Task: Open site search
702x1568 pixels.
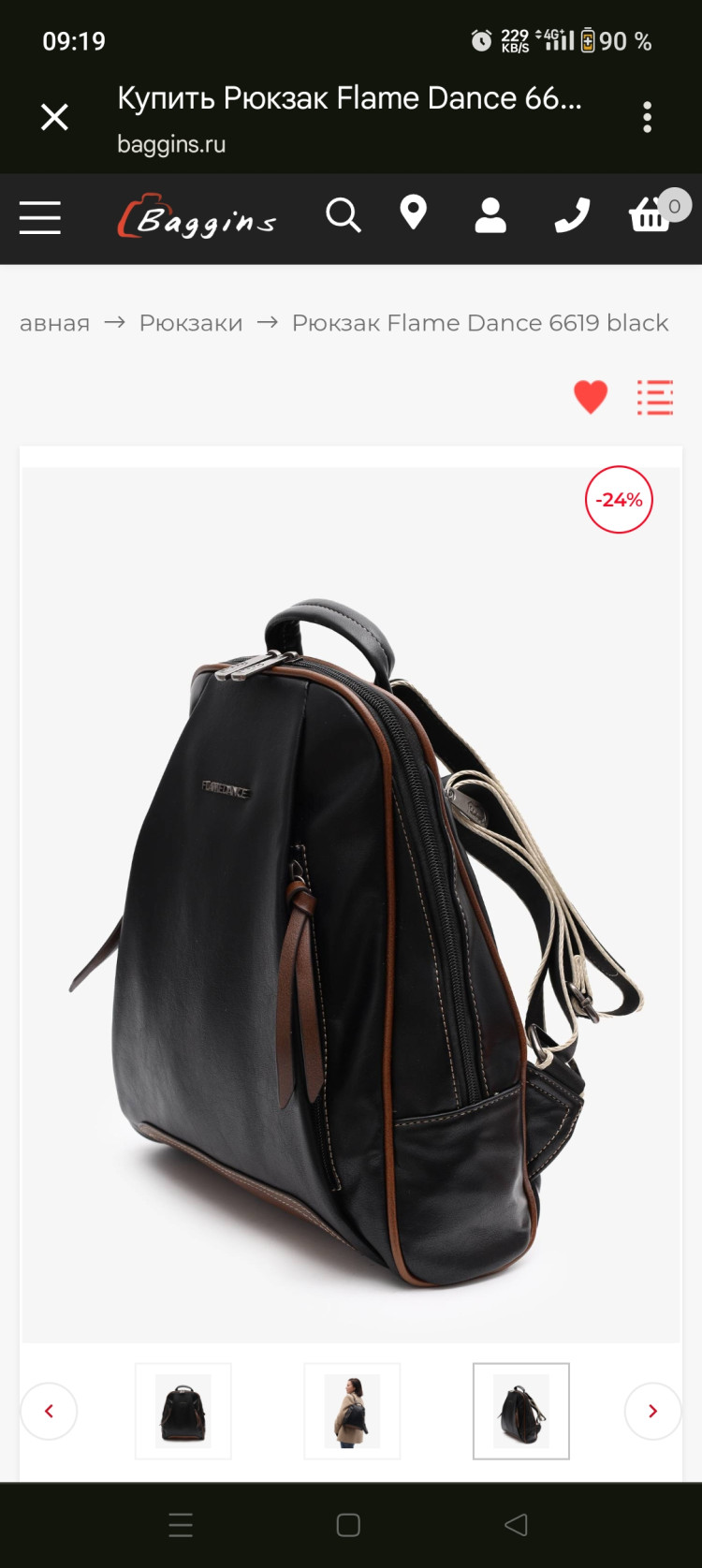Action: [343, 216]
